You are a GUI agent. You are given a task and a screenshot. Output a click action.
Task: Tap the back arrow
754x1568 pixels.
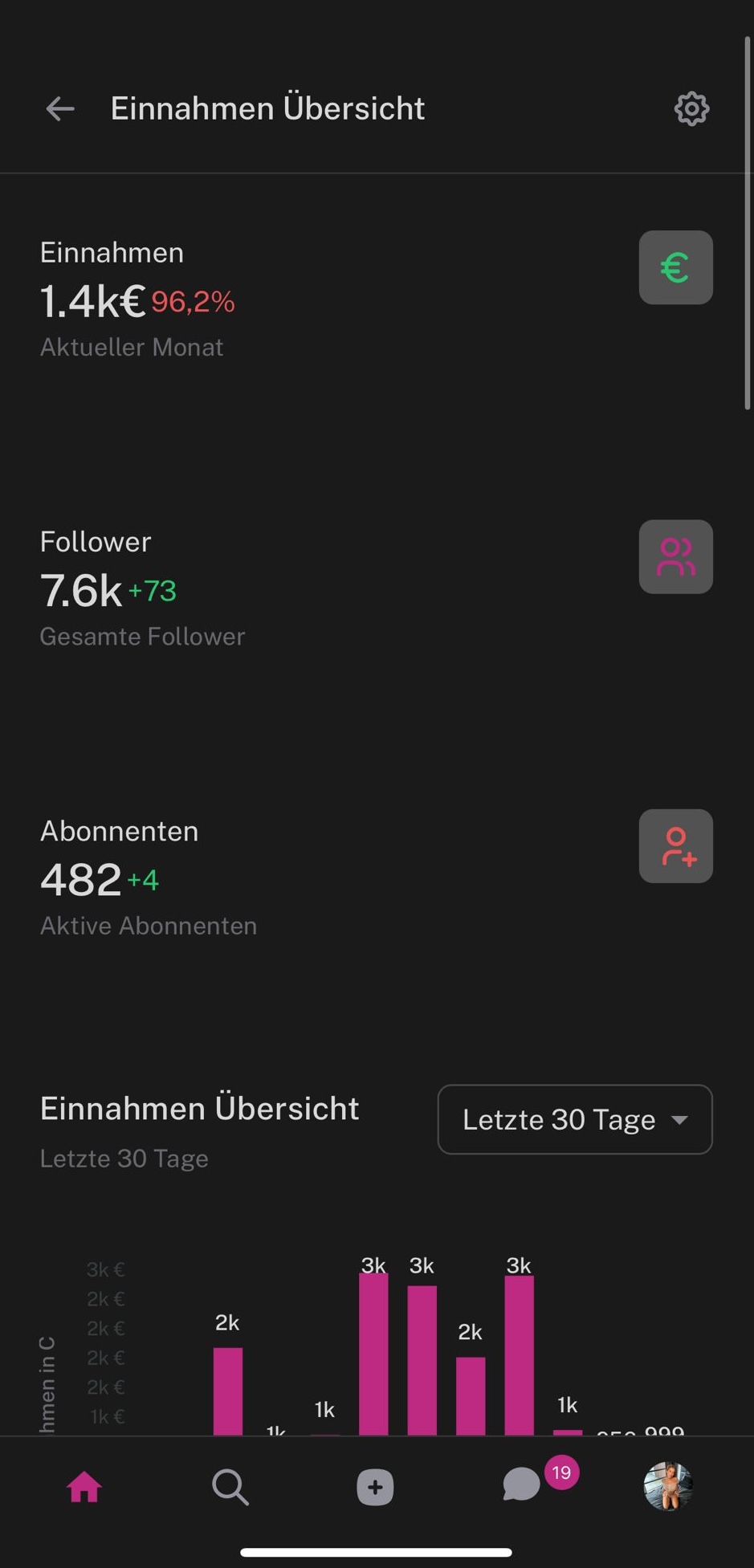tap(59, 108)
